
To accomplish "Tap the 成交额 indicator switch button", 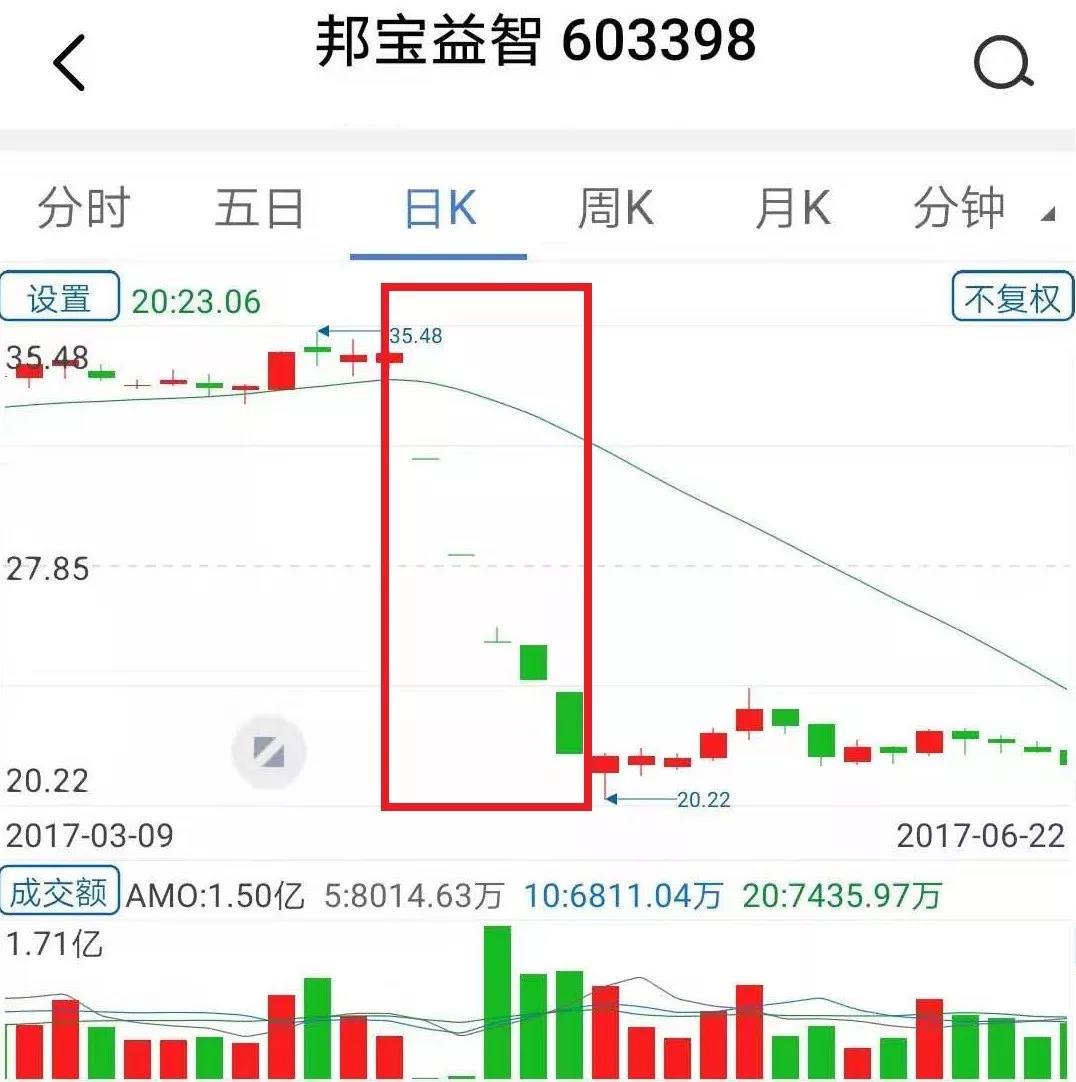I will 59,892.
